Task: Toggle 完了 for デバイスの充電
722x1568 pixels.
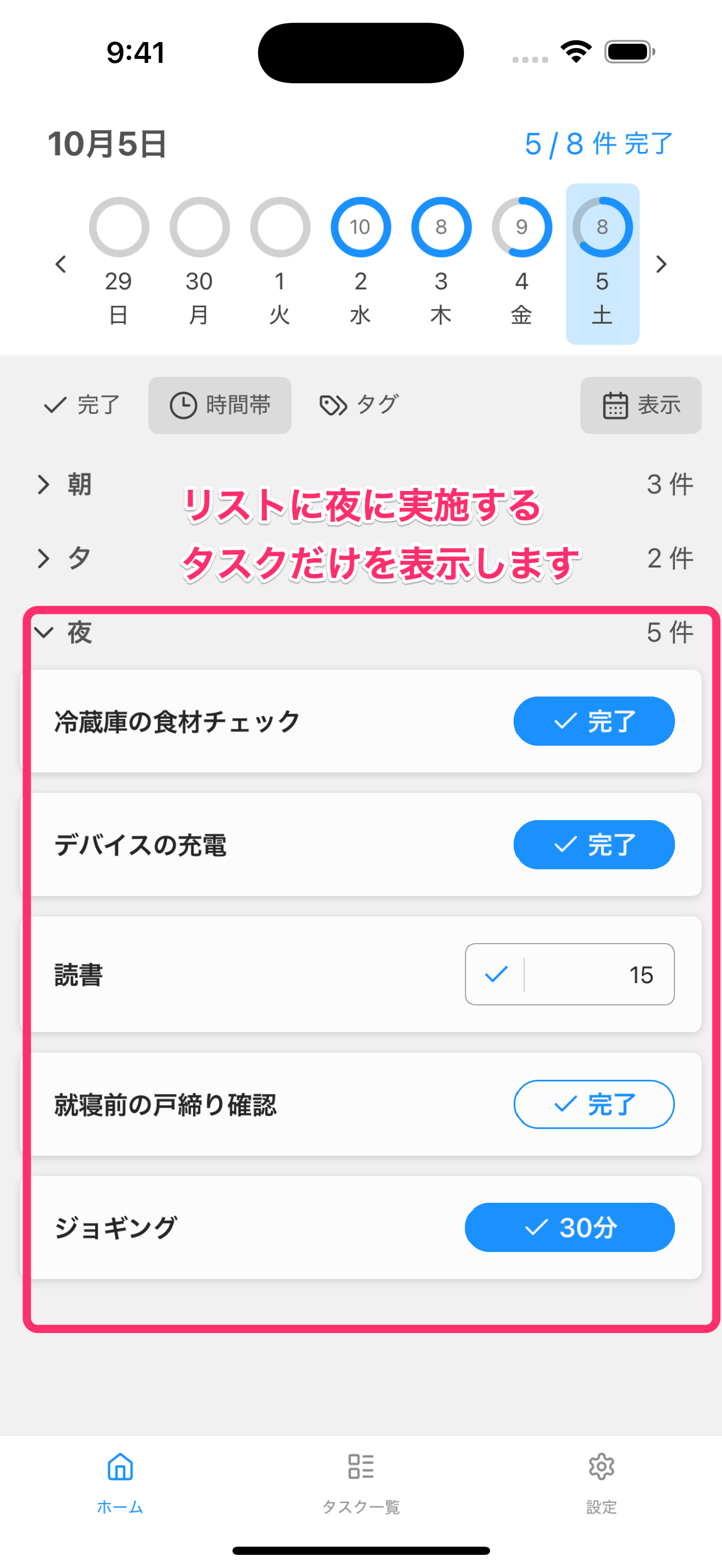Action: click(x=593, y=844)
